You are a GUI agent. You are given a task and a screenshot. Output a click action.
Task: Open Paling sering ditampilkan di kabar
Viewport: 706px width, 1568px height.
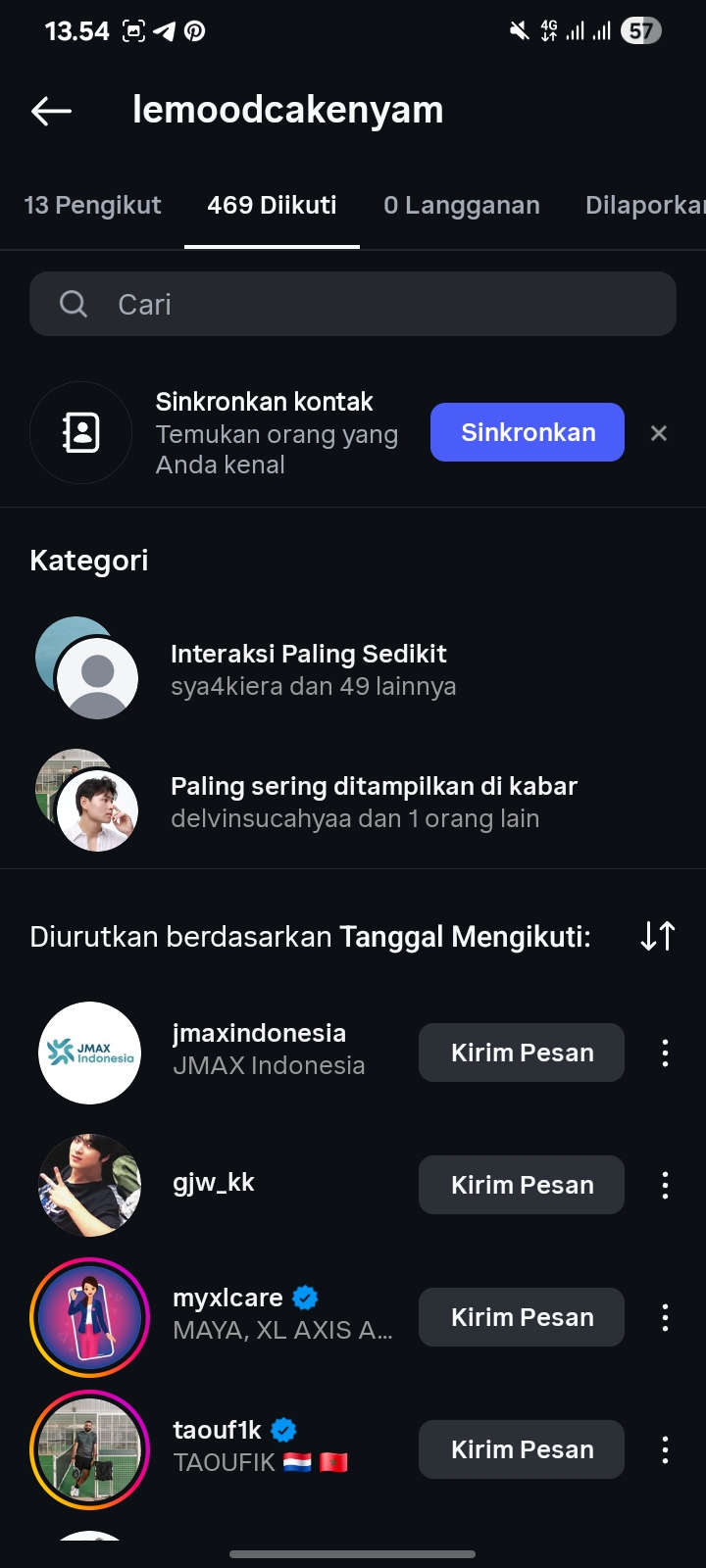tap(373, 802)
